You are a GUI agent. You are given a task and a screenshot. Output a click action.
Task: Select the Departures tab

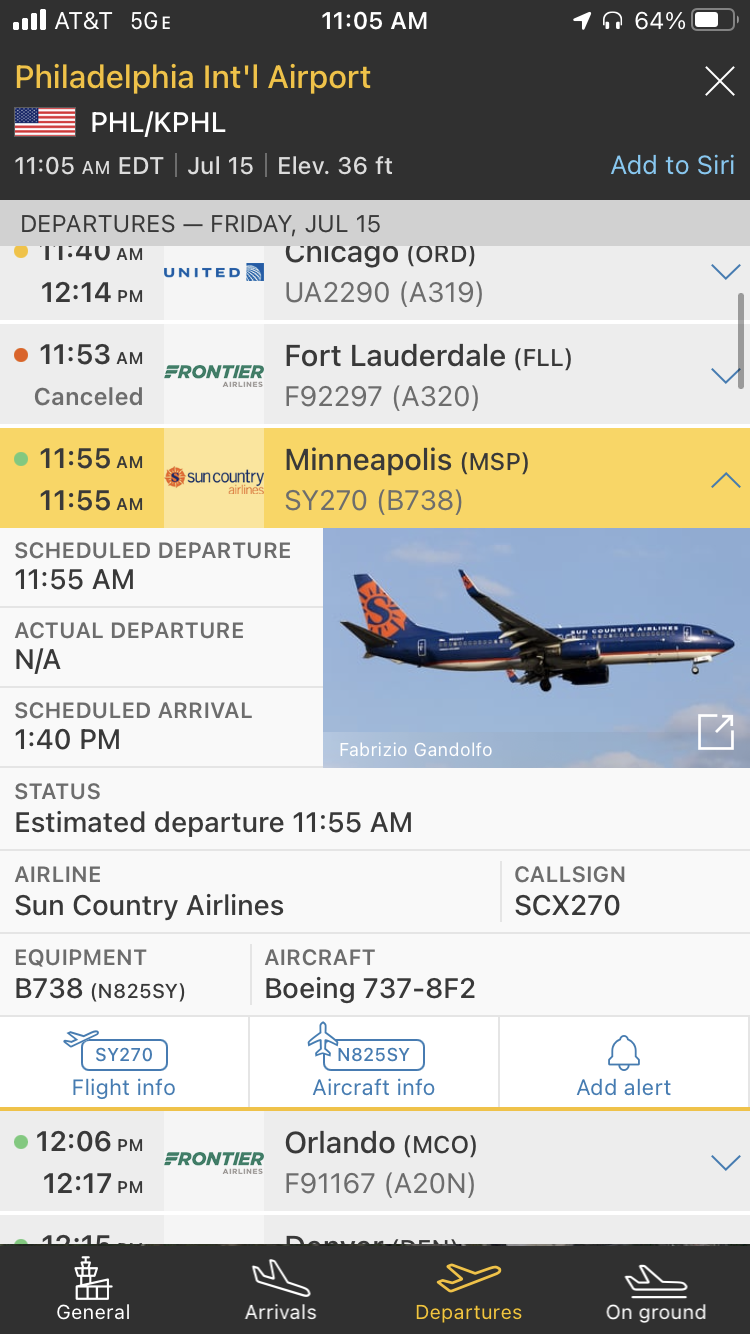468,1290
